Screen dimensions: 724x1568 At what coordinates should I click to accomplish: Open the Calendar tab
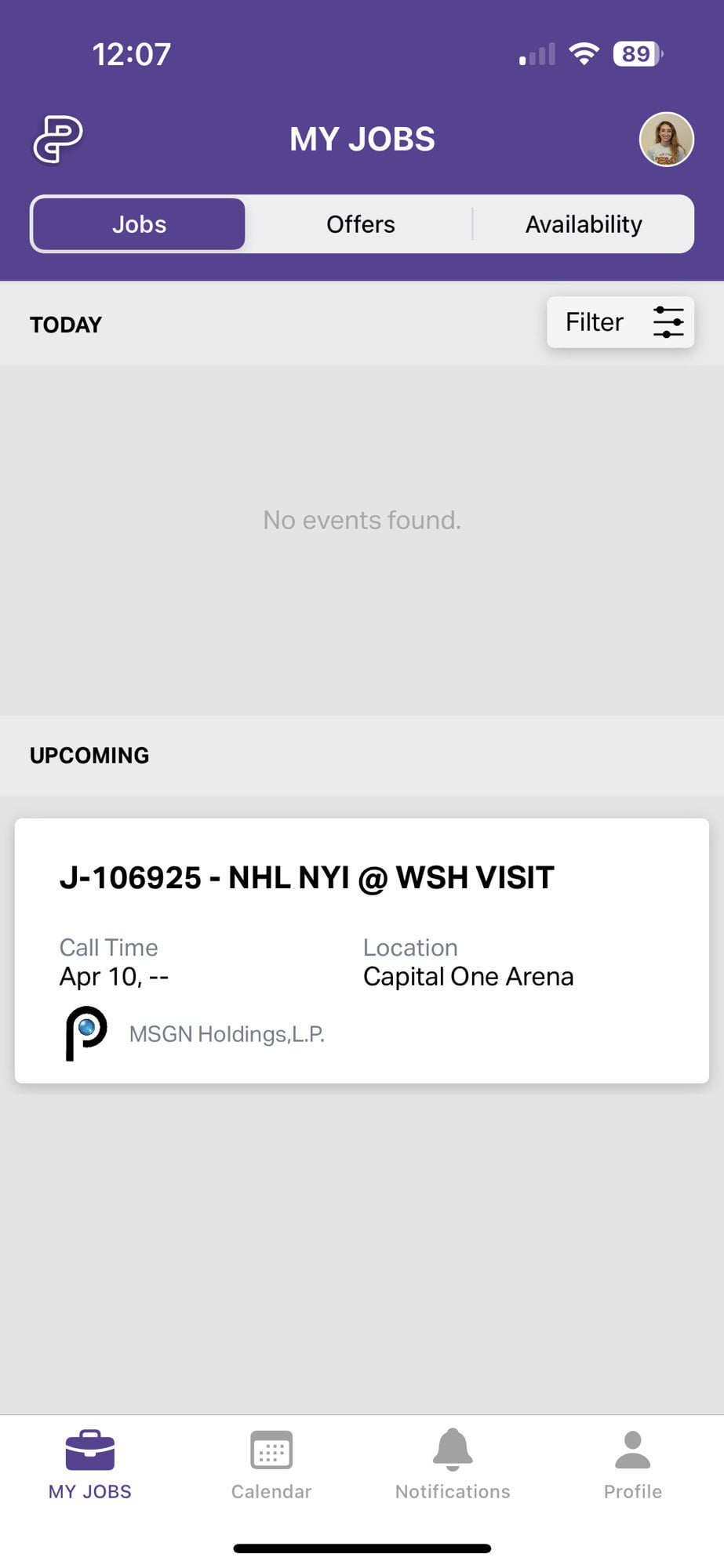tap(271, 1465)
